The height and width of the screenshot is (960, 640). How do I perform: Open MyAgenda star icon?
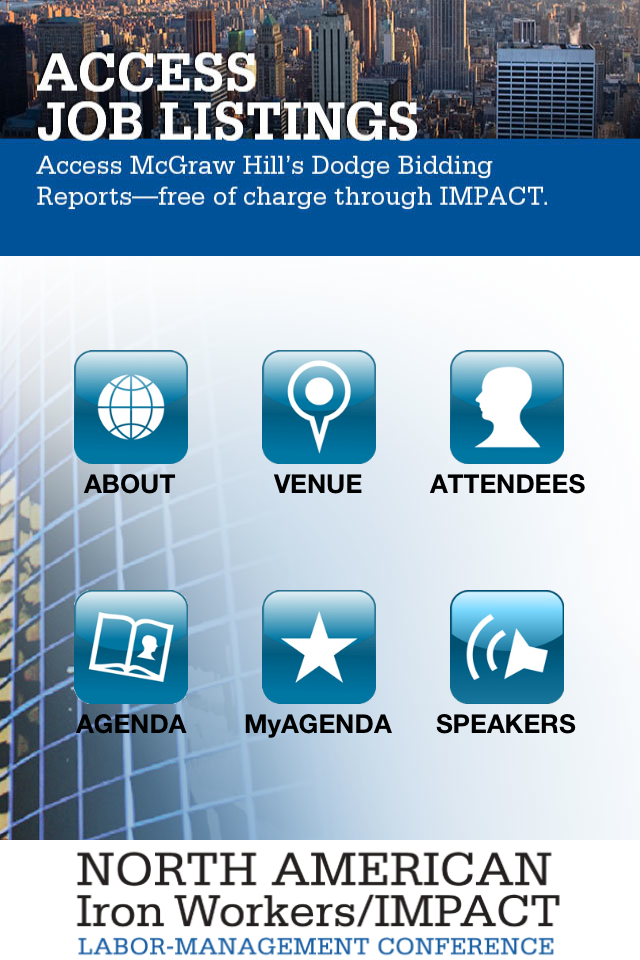[319, 647]
